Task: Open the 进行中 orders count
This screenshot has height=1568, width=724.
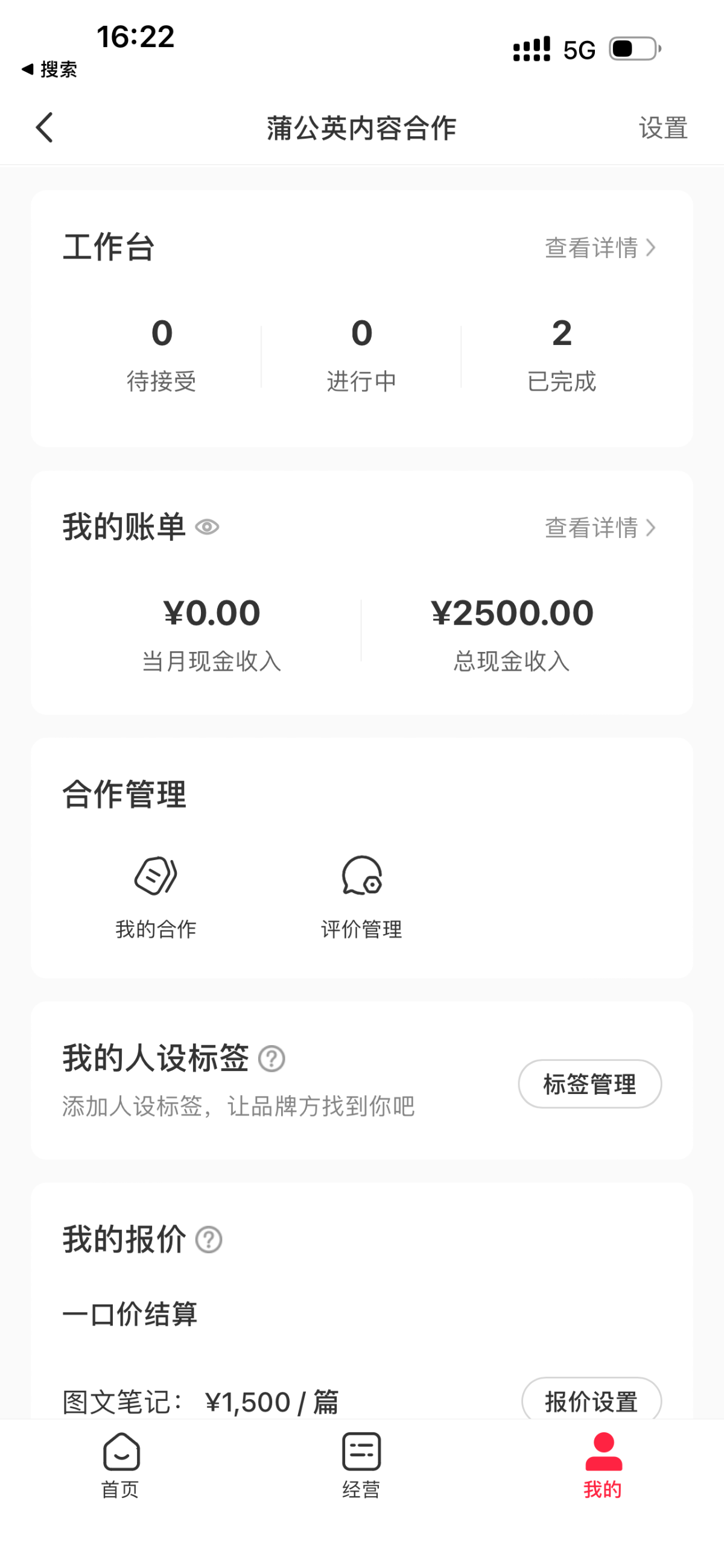Action: pos(361,354)
